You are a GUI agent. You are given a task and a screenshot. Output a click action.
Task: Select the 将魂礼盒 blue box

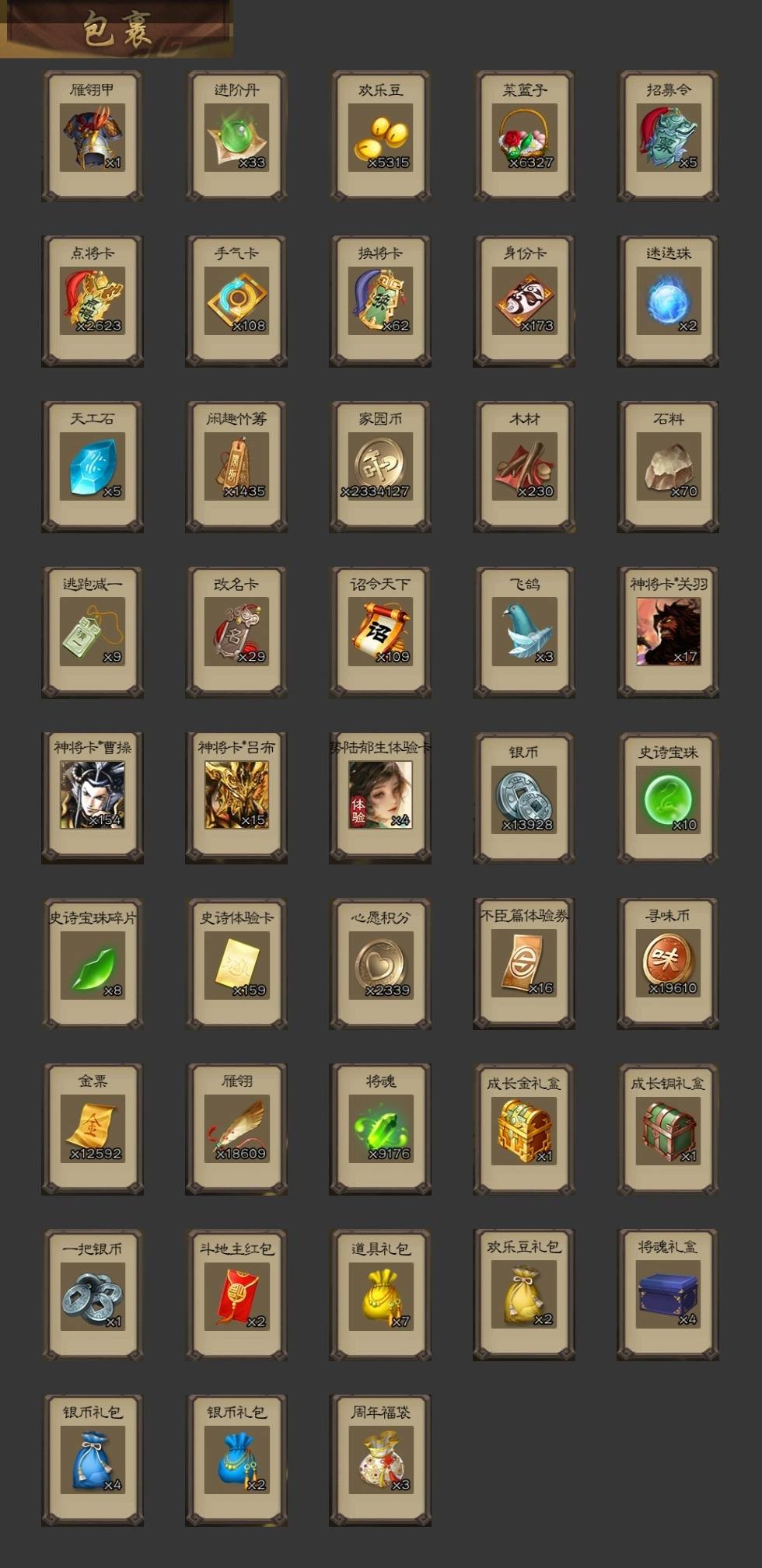[x=668, y=1295]
